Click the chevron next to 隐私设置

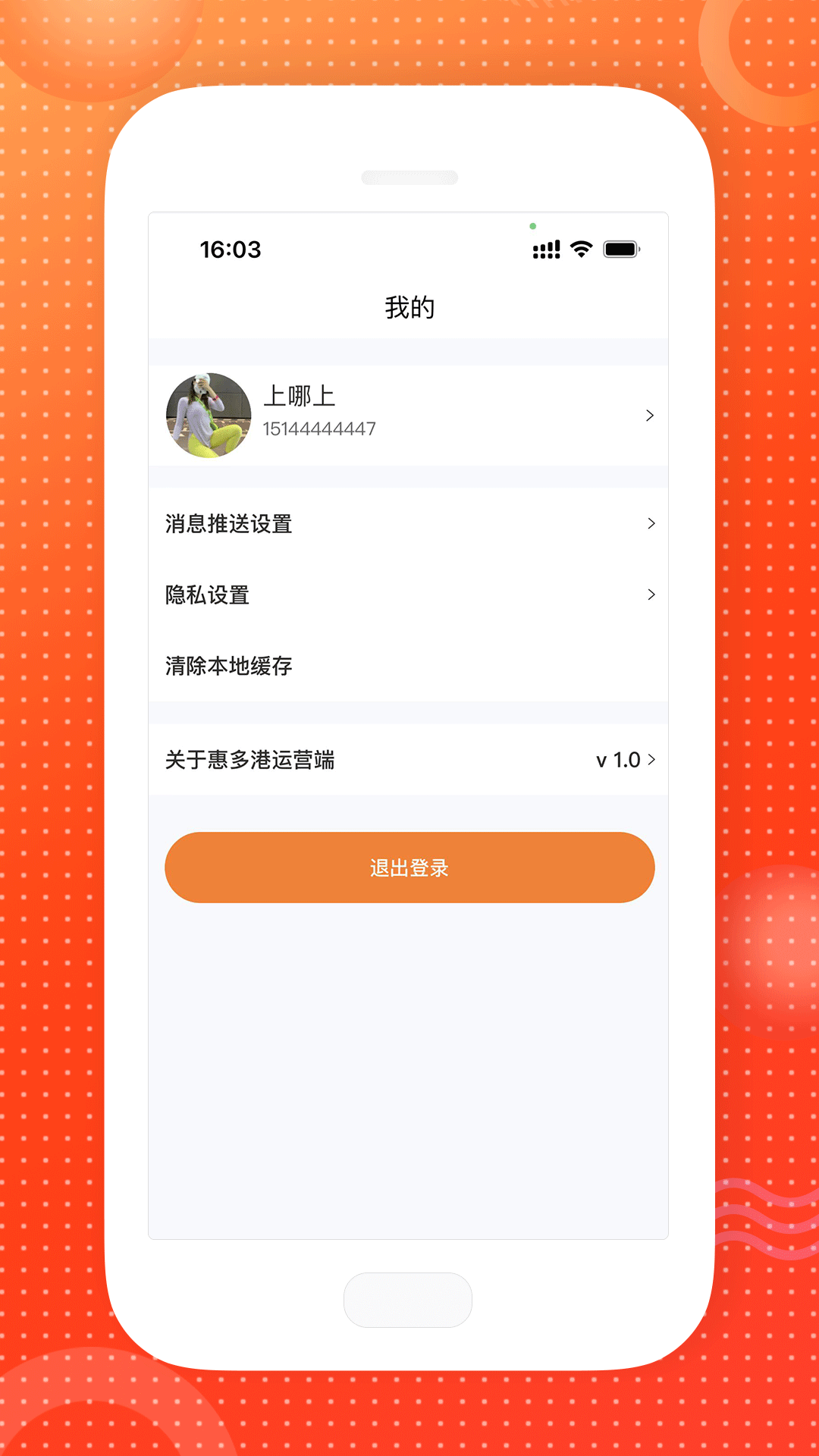tap(651, 595)
